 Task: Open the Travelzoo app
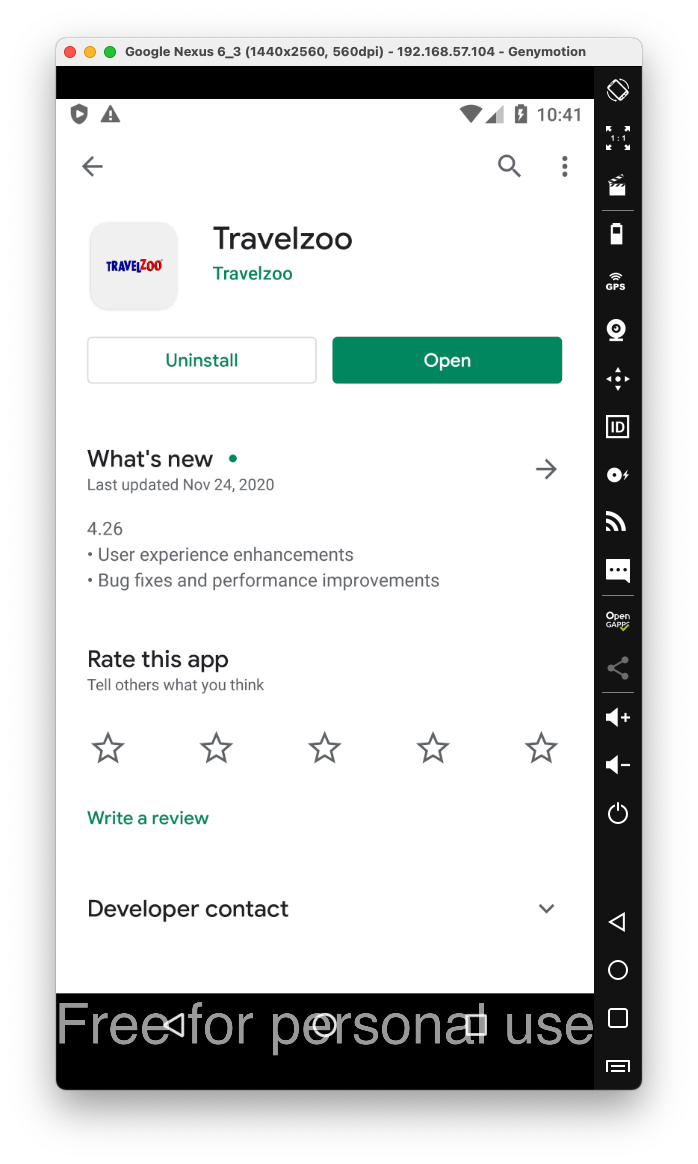pyautogui.click(x=447, y=361)
